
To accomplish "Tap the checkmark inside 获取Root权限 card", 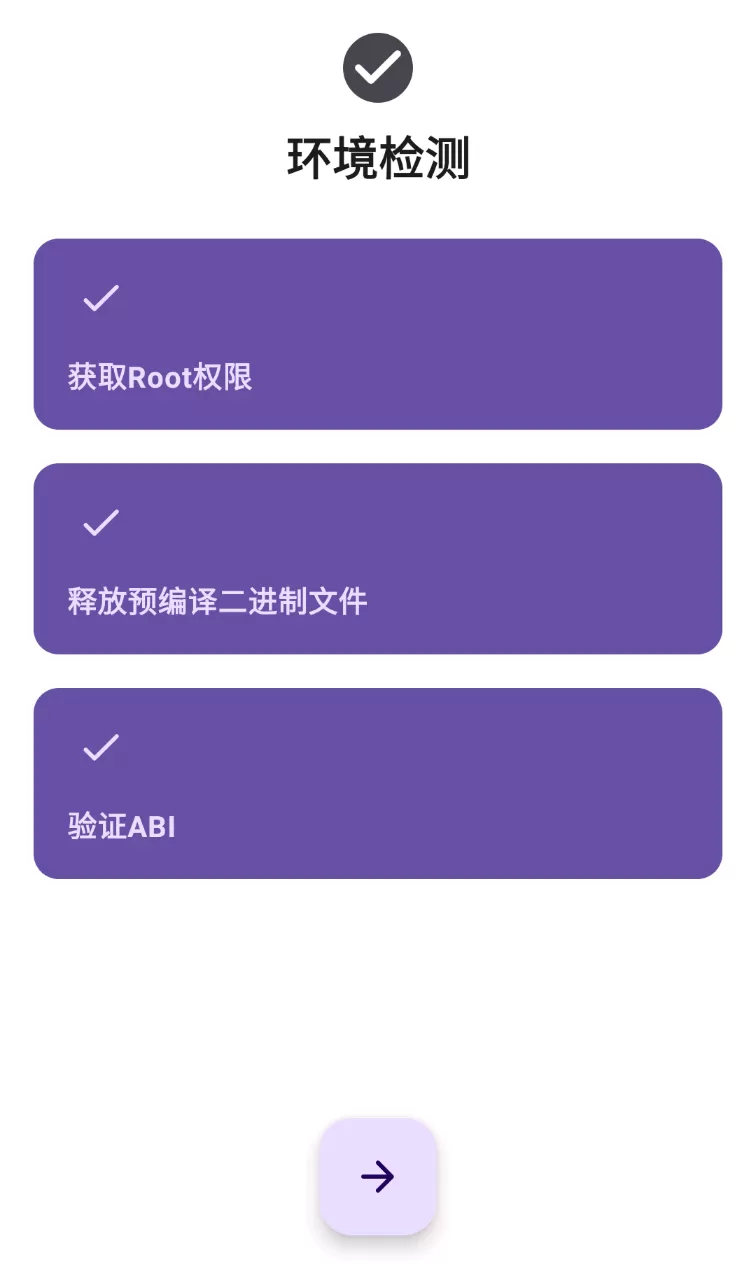I will pyautogui.click(x=99, y=297).
